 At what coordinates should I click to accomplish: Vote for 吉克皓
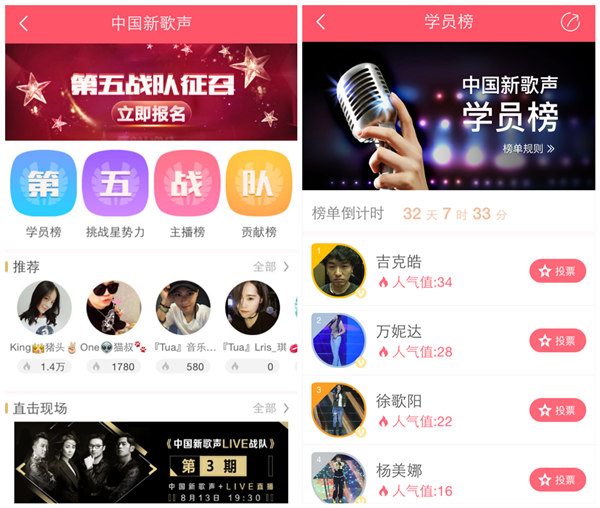557,271
